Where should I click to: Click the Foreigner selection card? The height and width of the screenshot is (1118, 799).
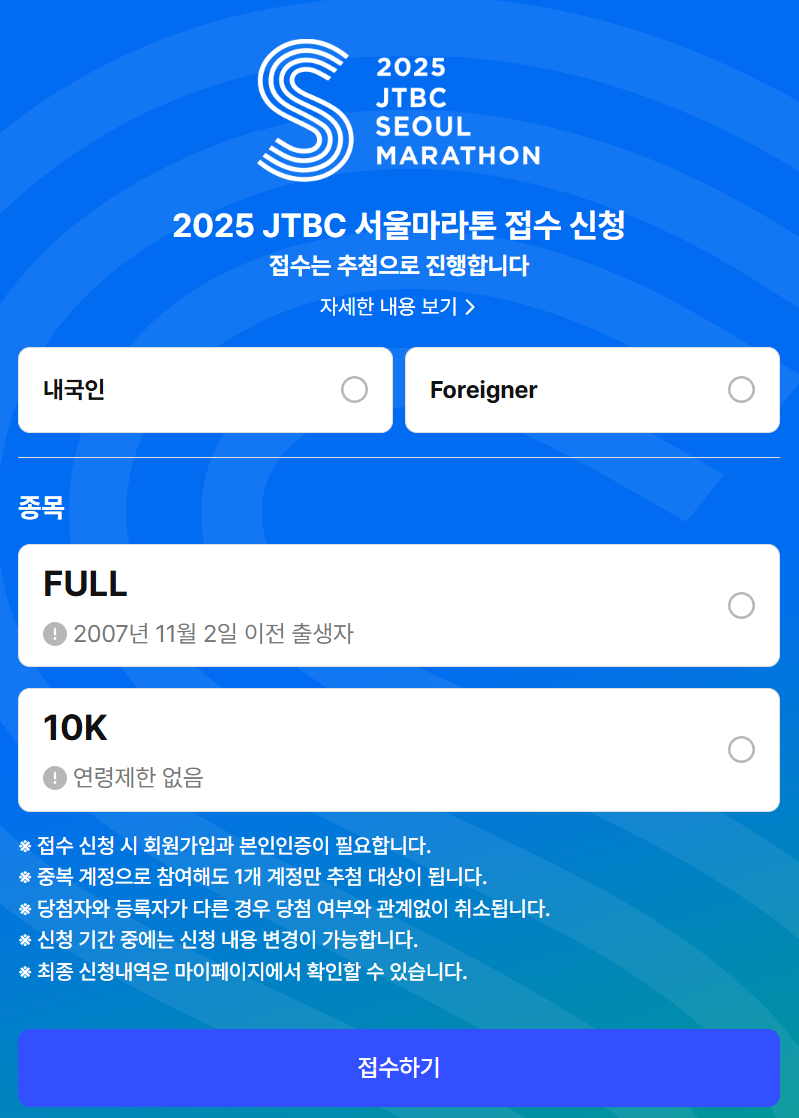click(x=592, y=390)
